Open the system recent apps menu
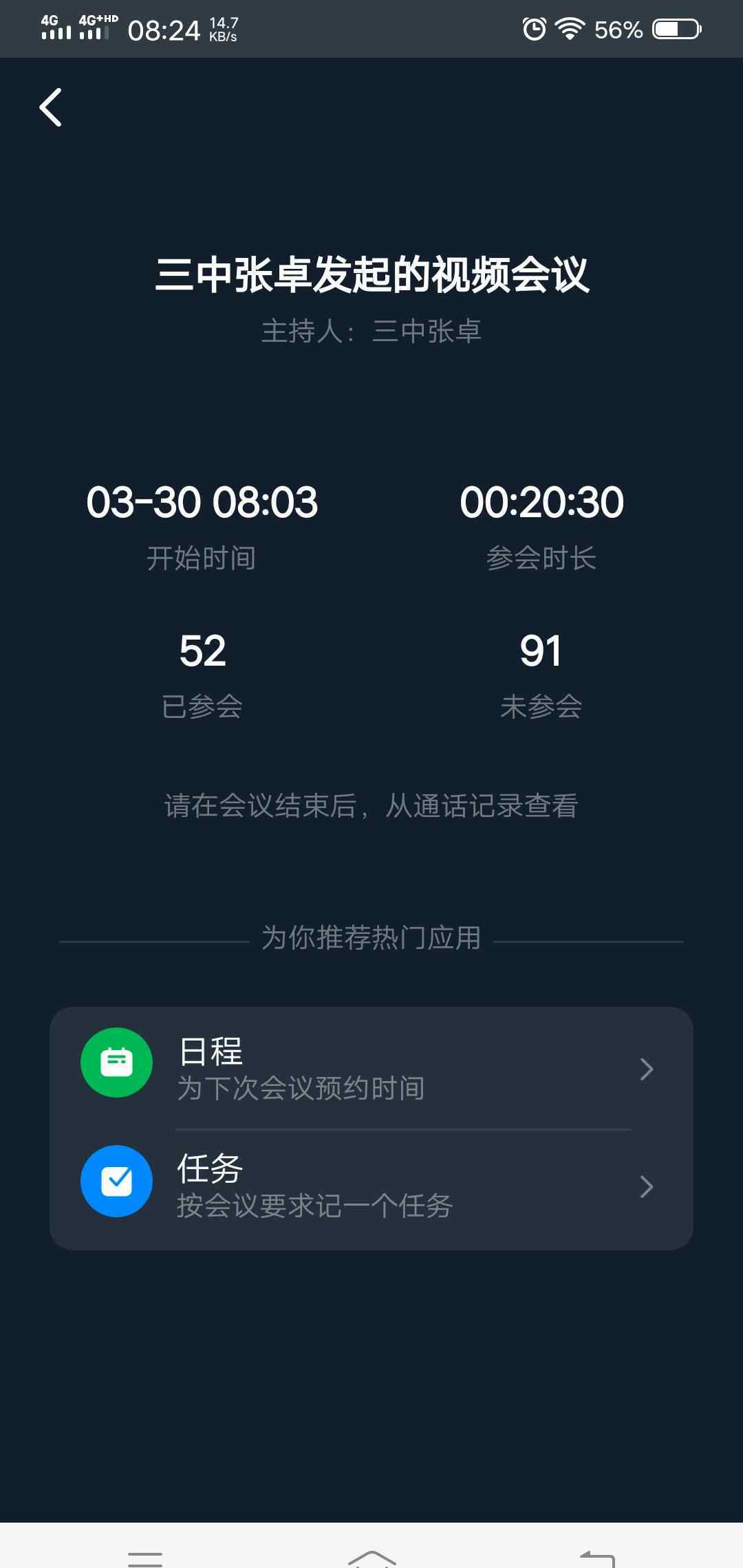Viewport: 743px width, 1568px height. (145, 1556)
